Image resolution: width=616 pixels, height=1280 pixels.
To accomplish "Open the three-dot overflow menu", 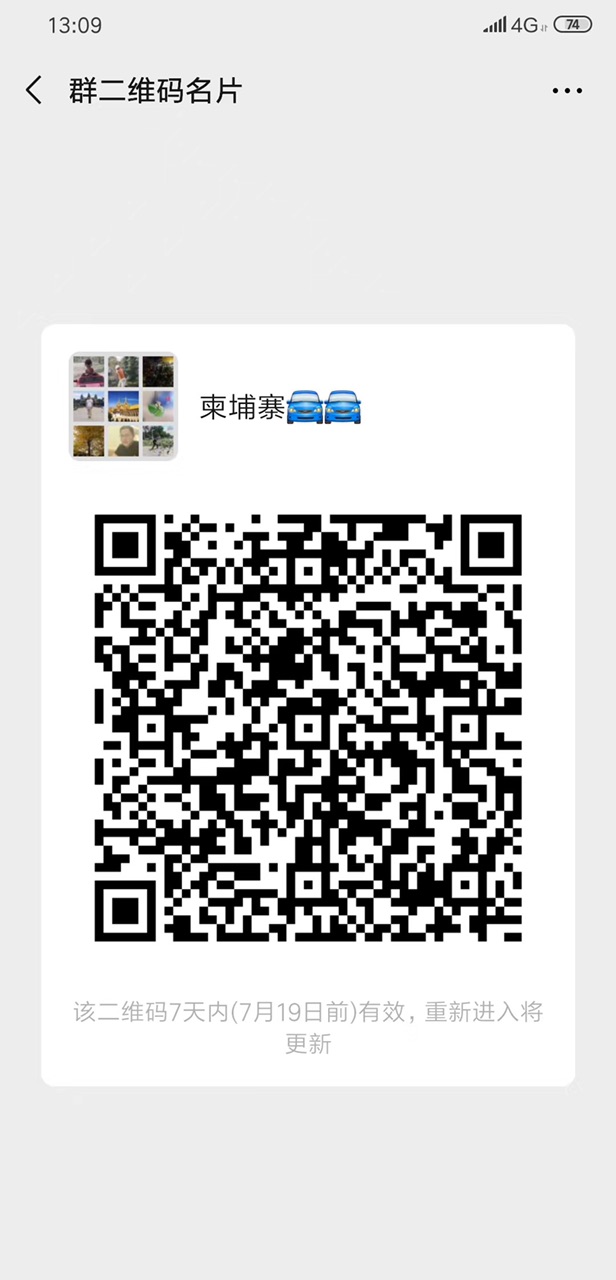I will click(567, 91).
